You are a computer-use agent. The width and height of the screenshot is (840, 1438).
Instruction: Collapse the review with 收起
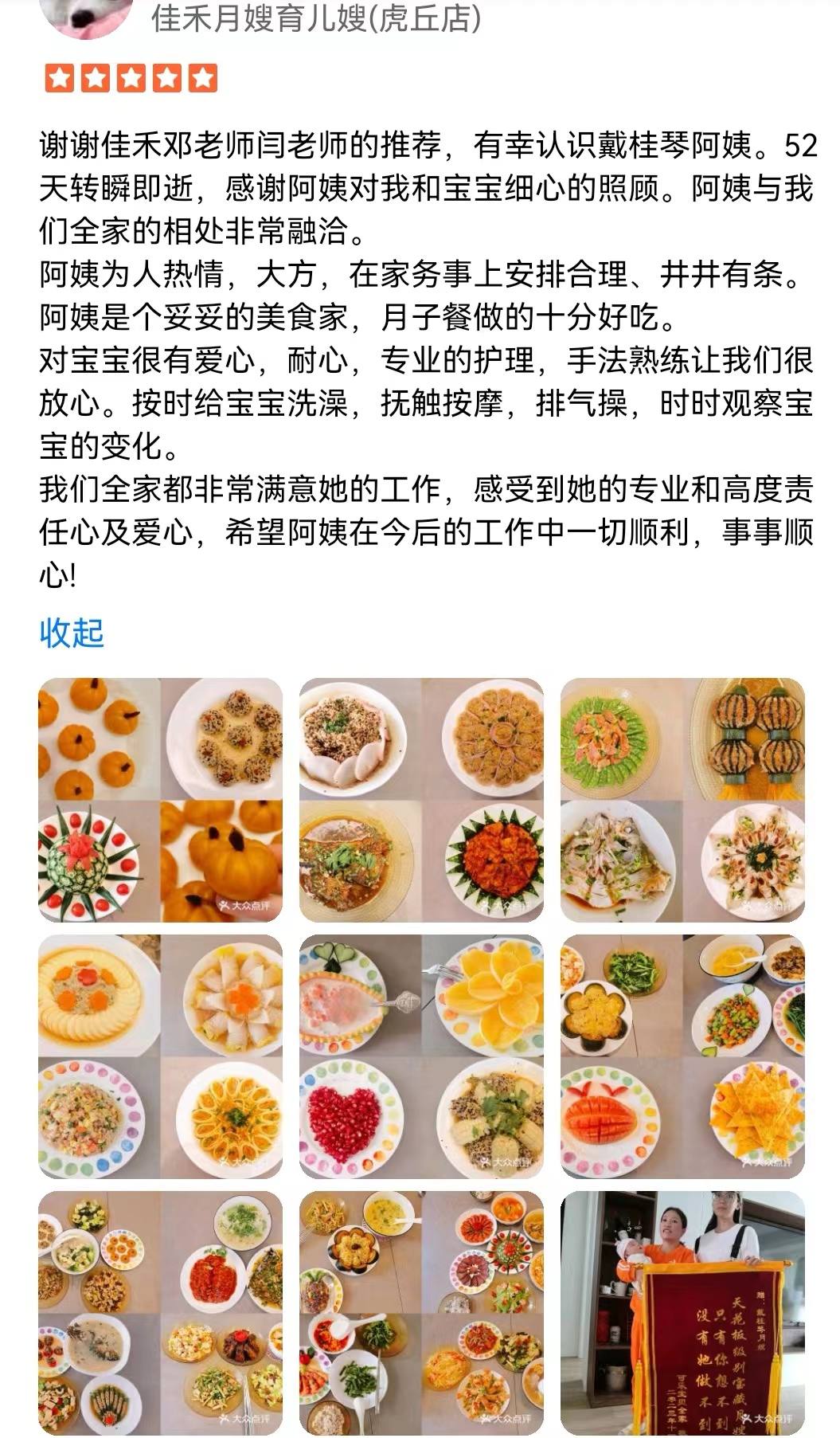pos(72,633)
